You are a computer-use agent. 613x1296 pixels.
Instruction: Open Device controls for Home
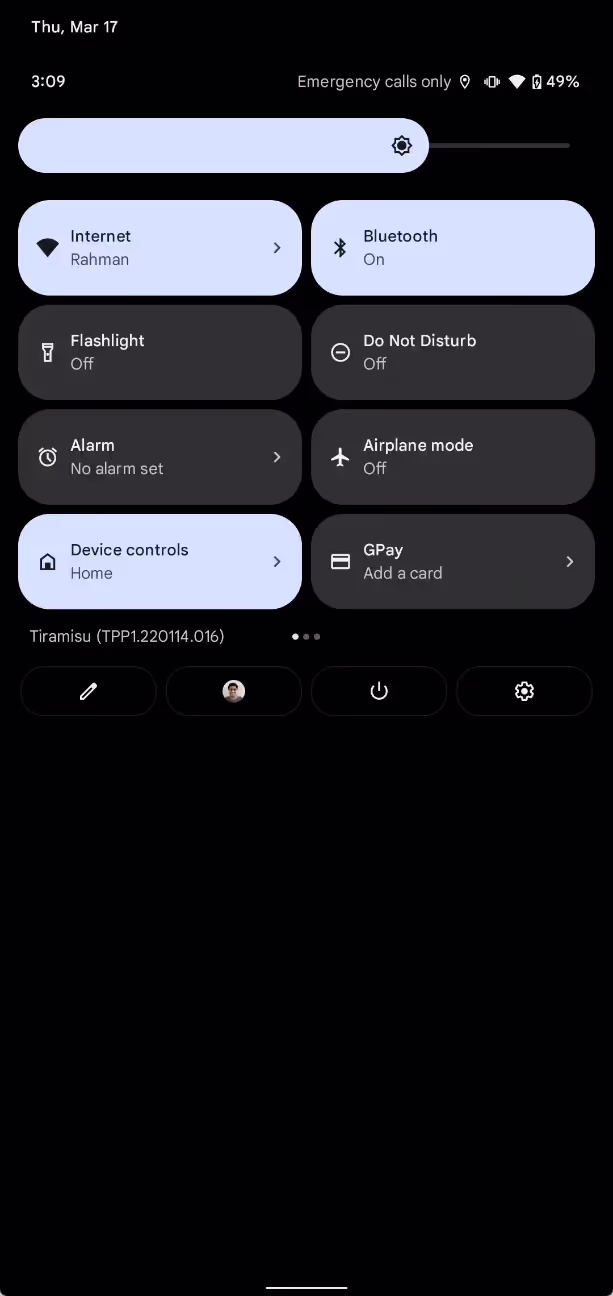coord(160,561)
